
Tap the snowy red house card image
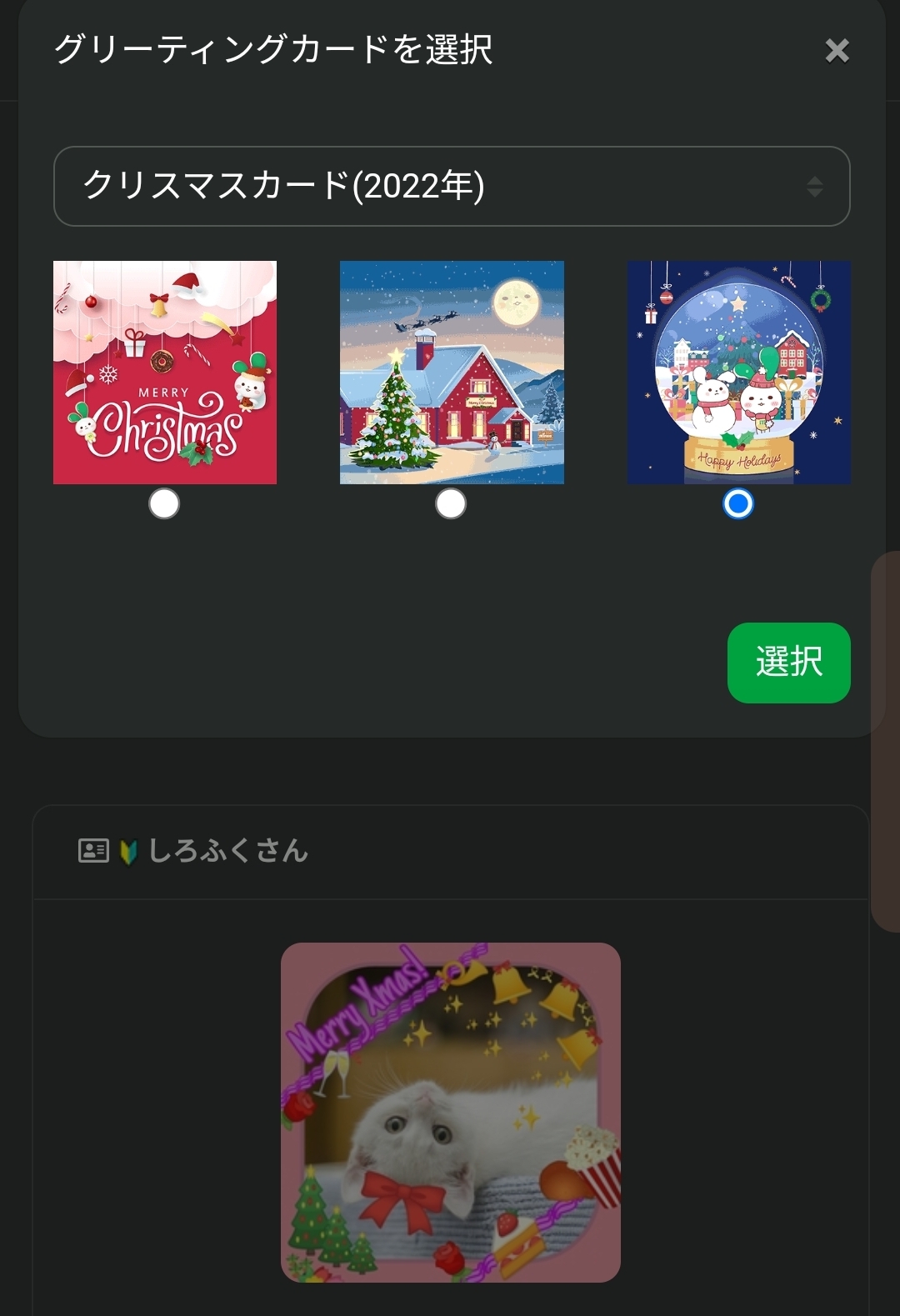[x=452, y=373]
